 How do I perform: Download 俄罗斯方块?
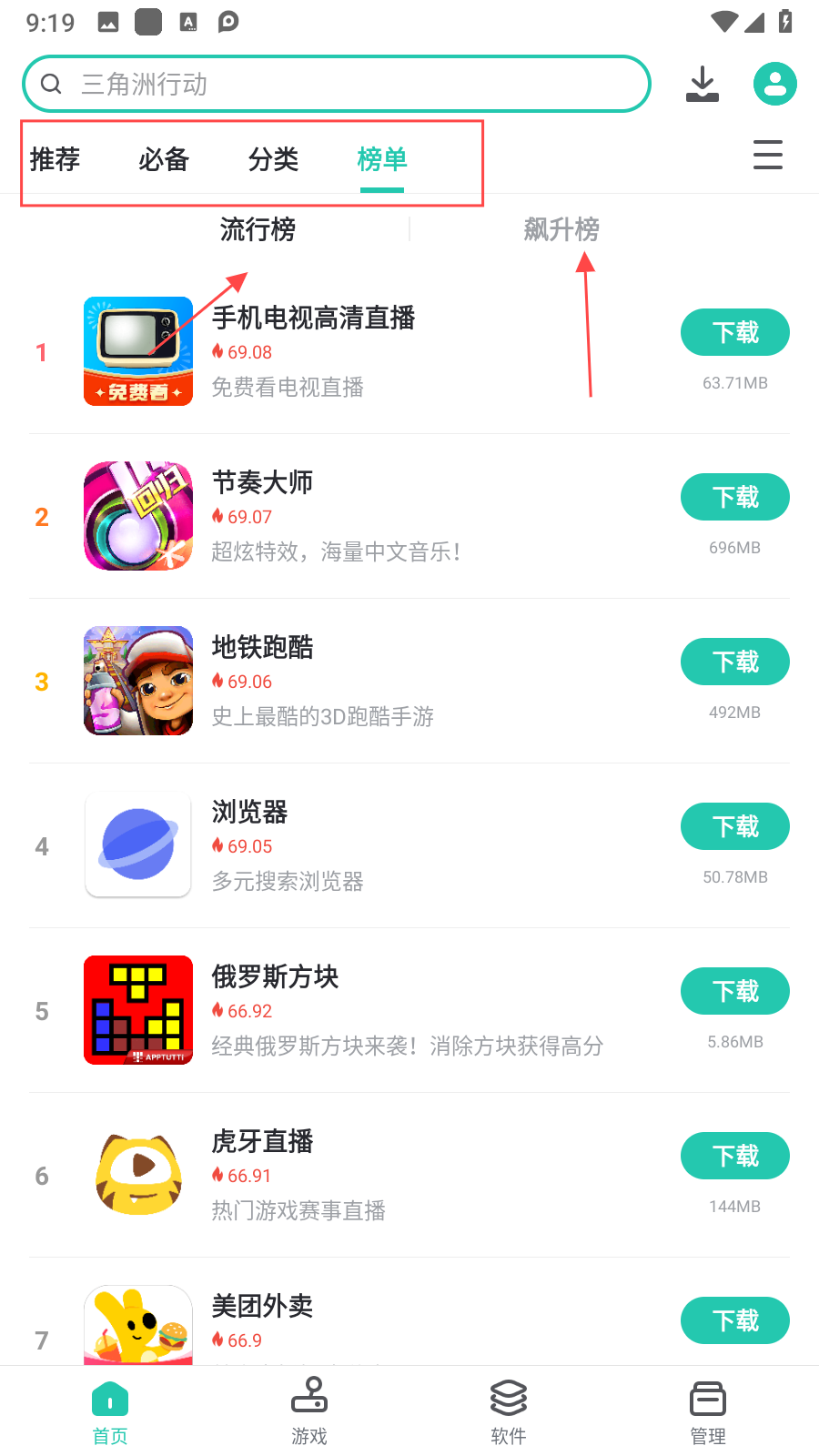(734, 992)
